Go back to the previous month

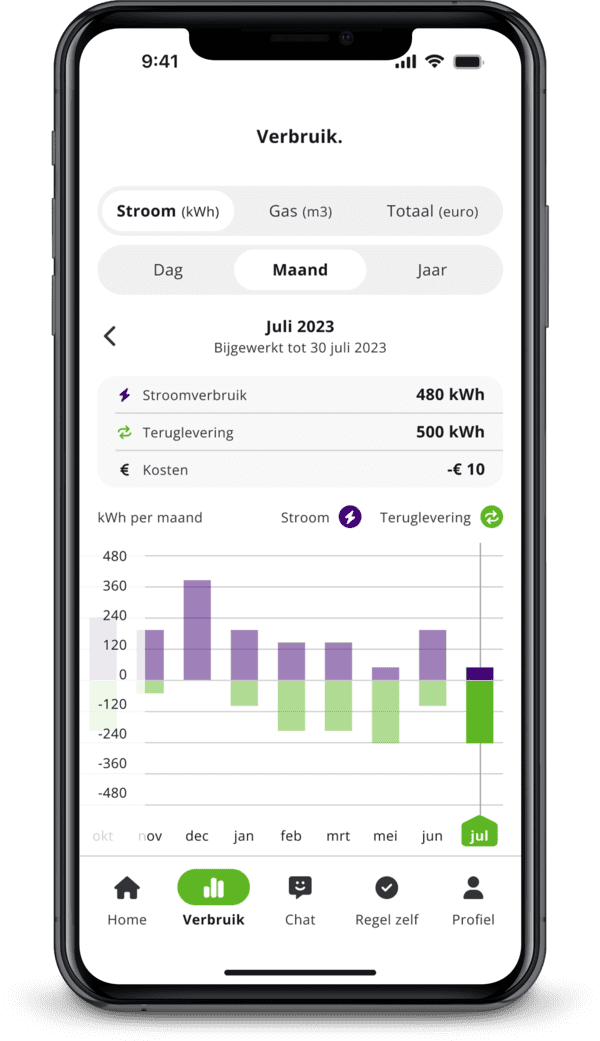pyautogui.click(x=110, y=336)
